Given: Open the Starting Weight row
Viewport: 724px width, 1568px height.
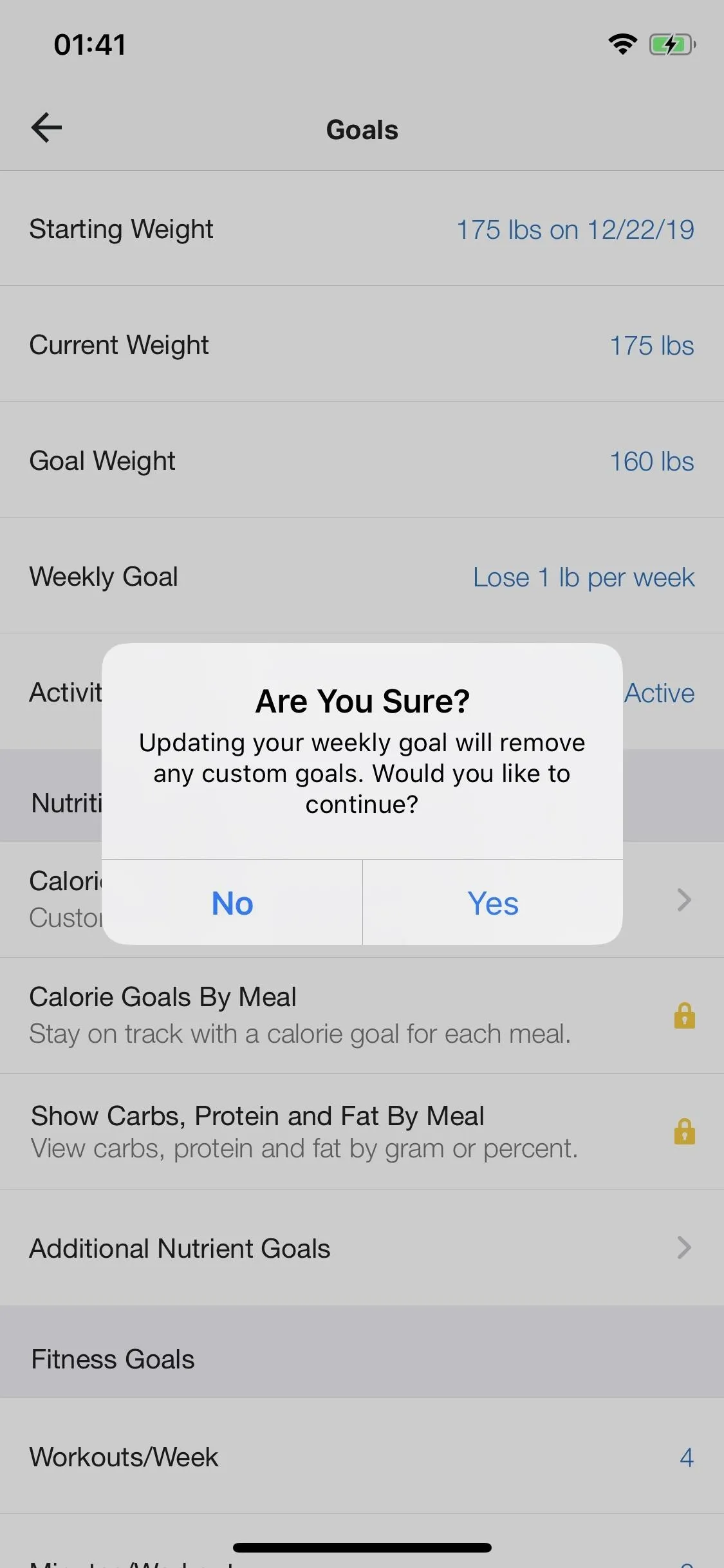Looking at the screenshot, I should point(362,229).
